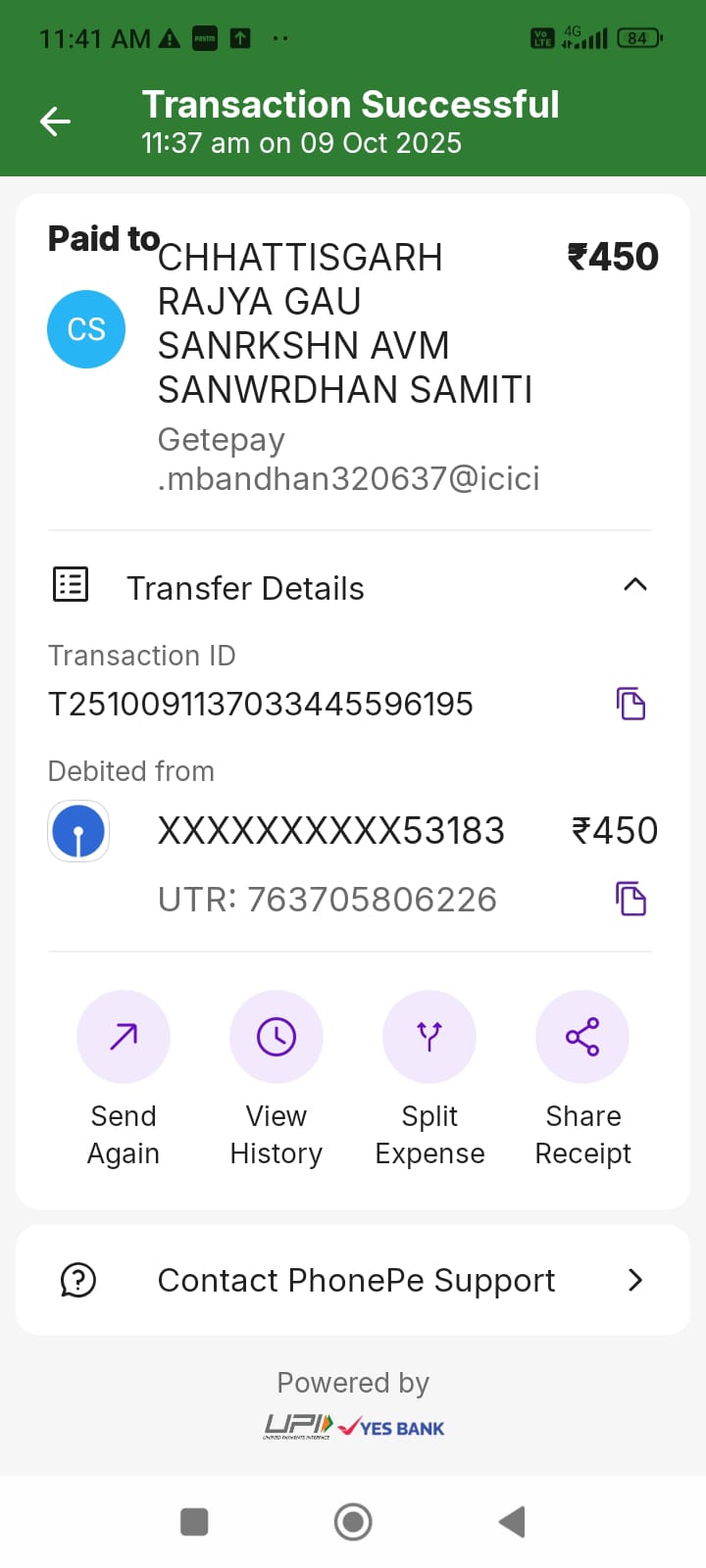Copy the UTR number
706x1568 pixels.
pyautogui.click(x=630, y=899)
